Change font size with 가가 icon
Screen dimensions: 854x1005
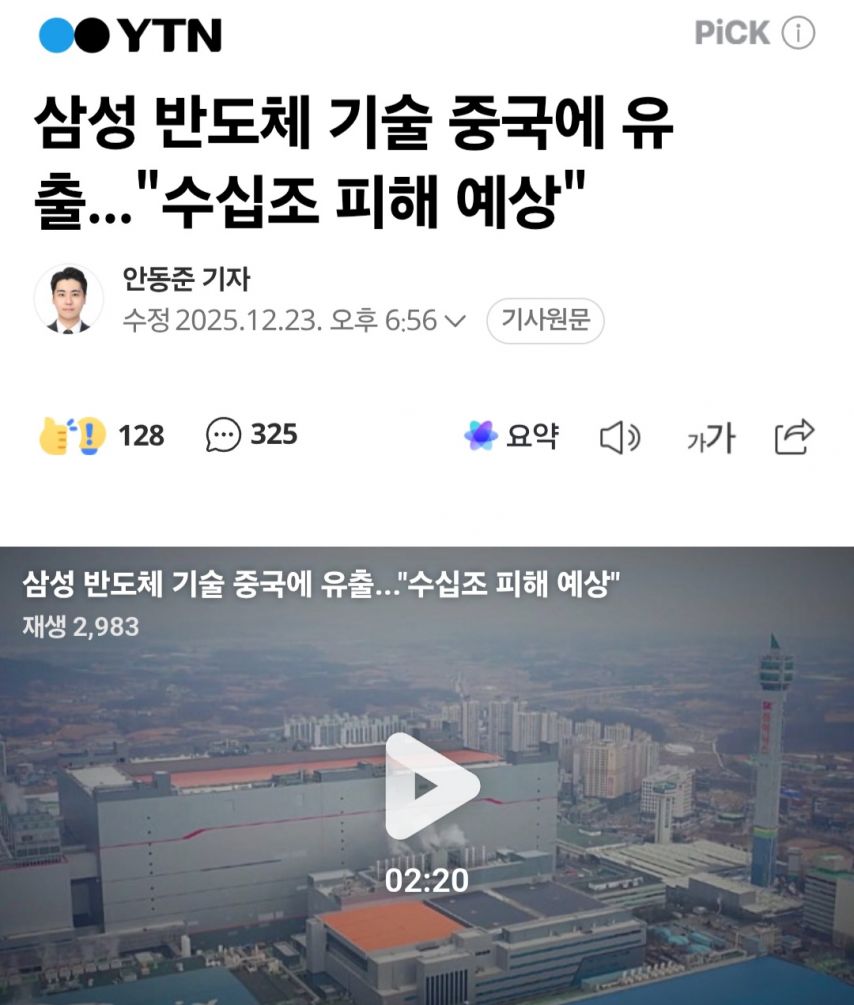pyautogui.click(x=710, y=438)
